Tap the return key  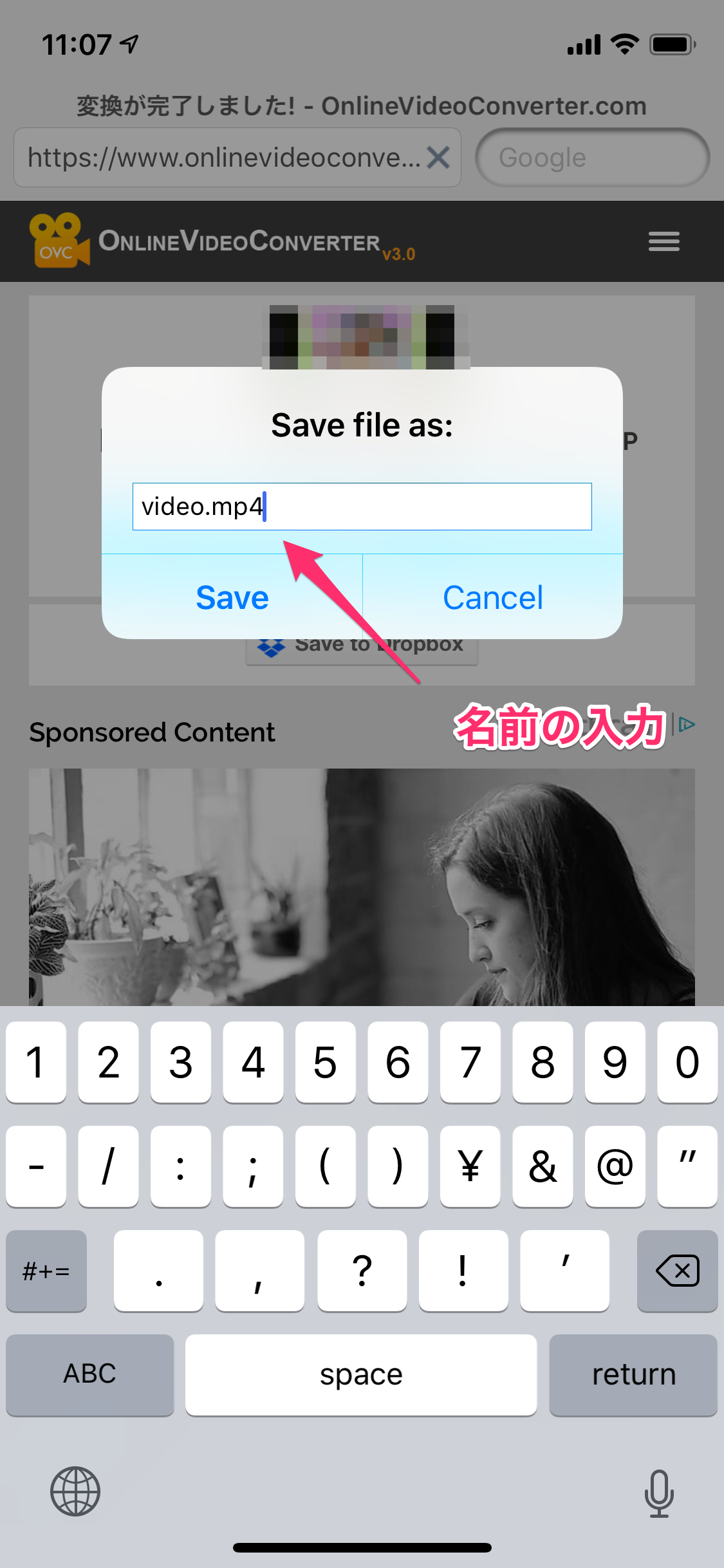click(633, 1374)
